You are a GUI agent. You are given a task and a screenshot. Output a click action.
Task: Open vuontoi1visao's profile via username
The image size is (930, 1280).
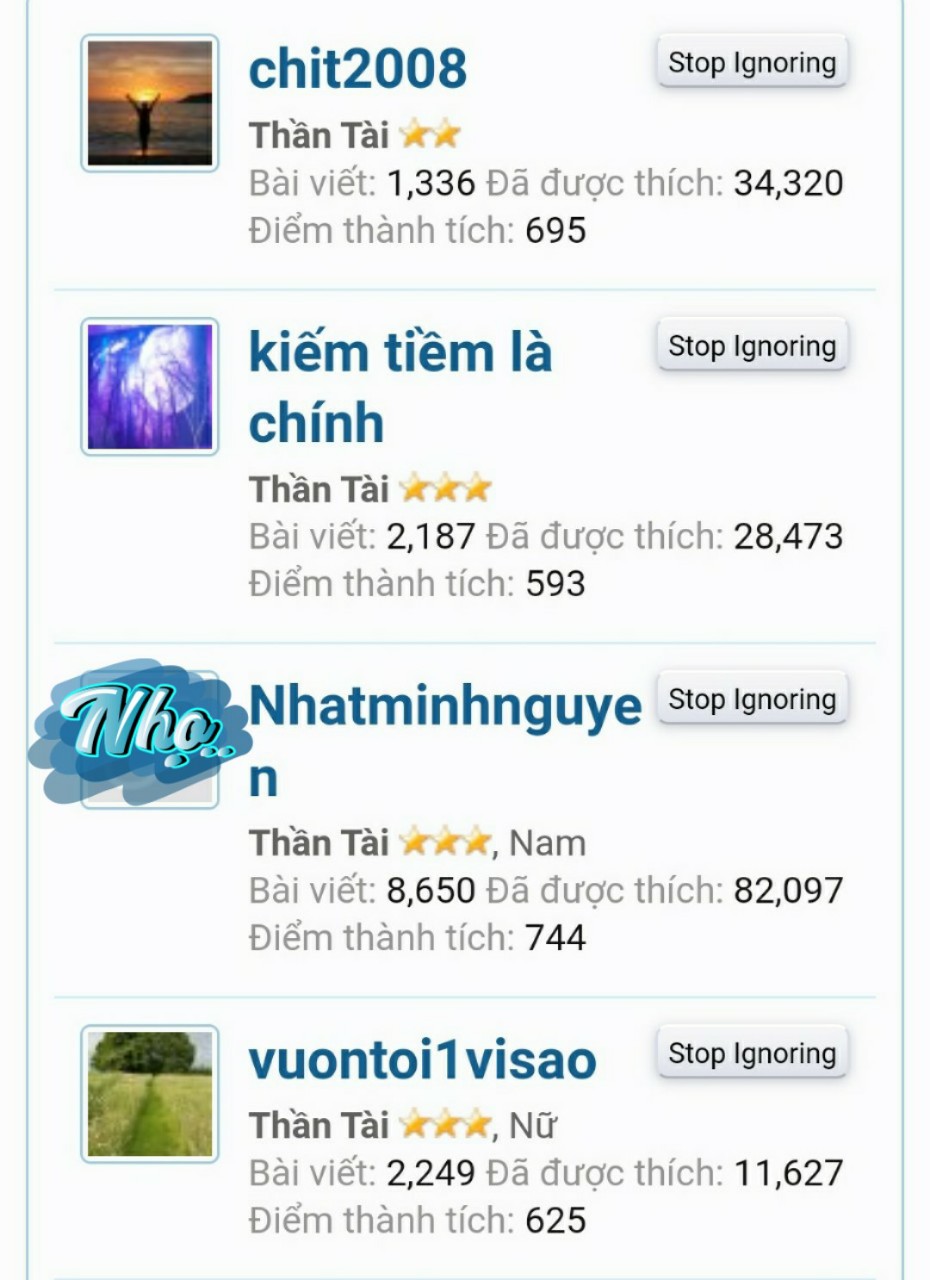[x=422, y=1060]
